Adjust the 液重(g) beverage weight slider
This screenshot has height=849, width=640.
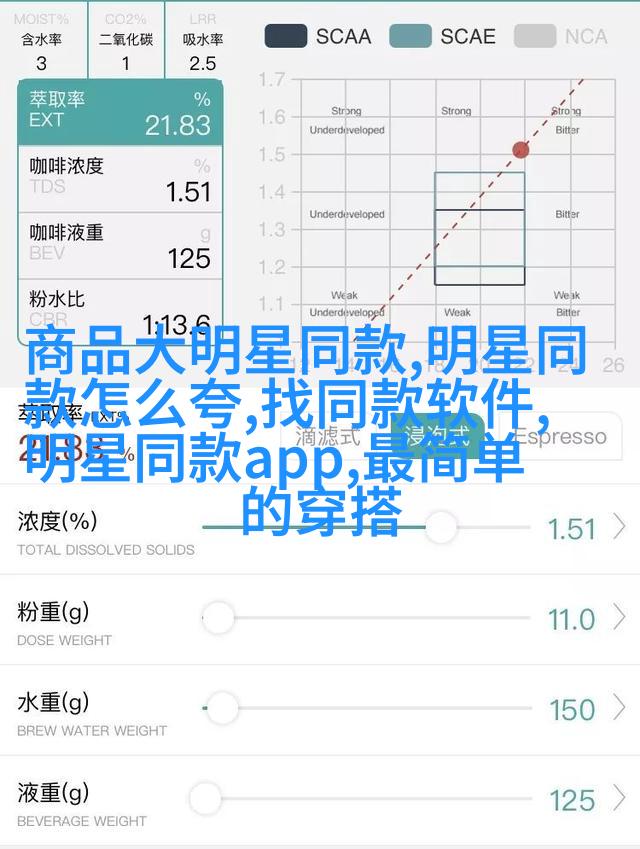point(205,798)
